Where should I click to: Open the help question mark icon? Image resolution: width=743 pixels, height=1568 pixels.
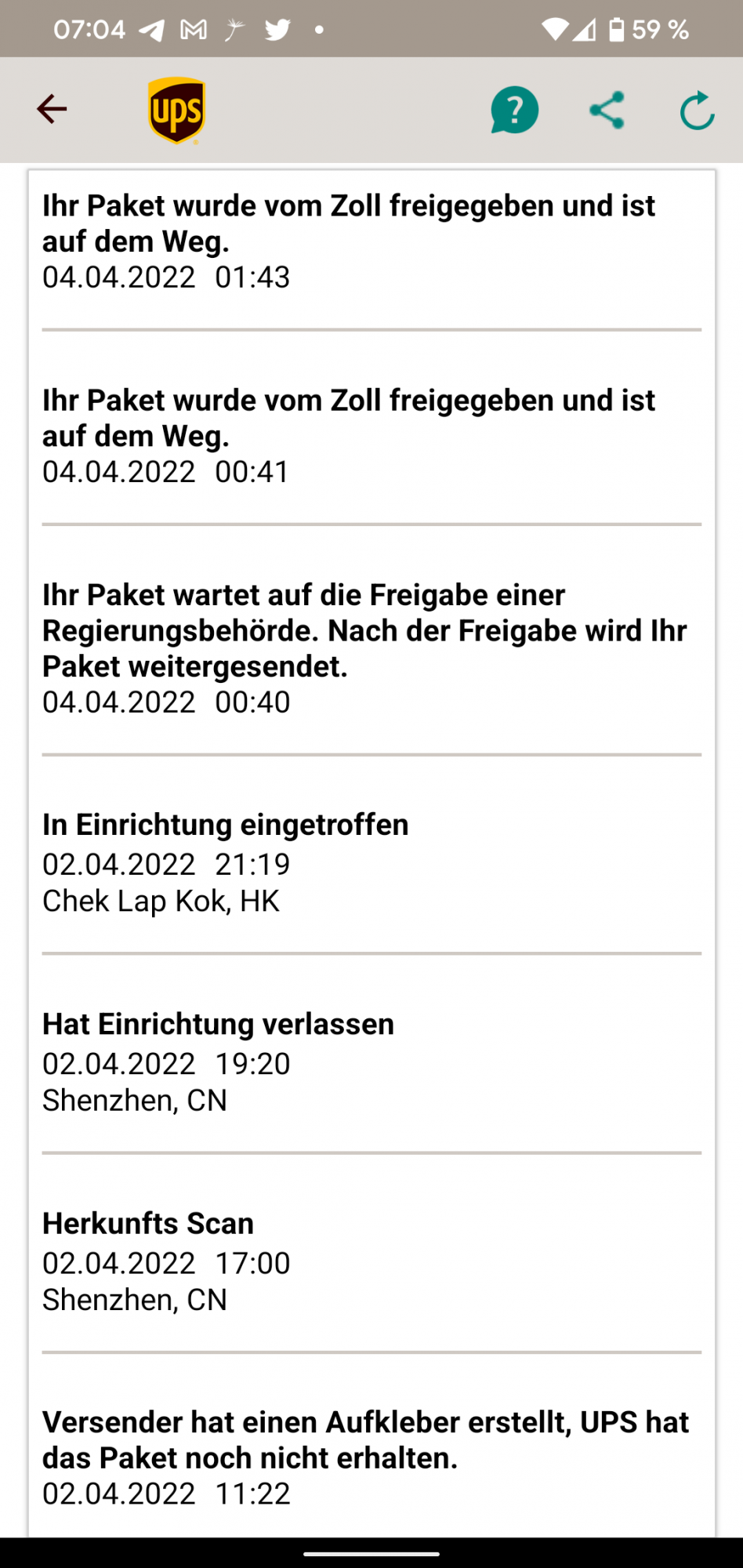pos(514,110)
